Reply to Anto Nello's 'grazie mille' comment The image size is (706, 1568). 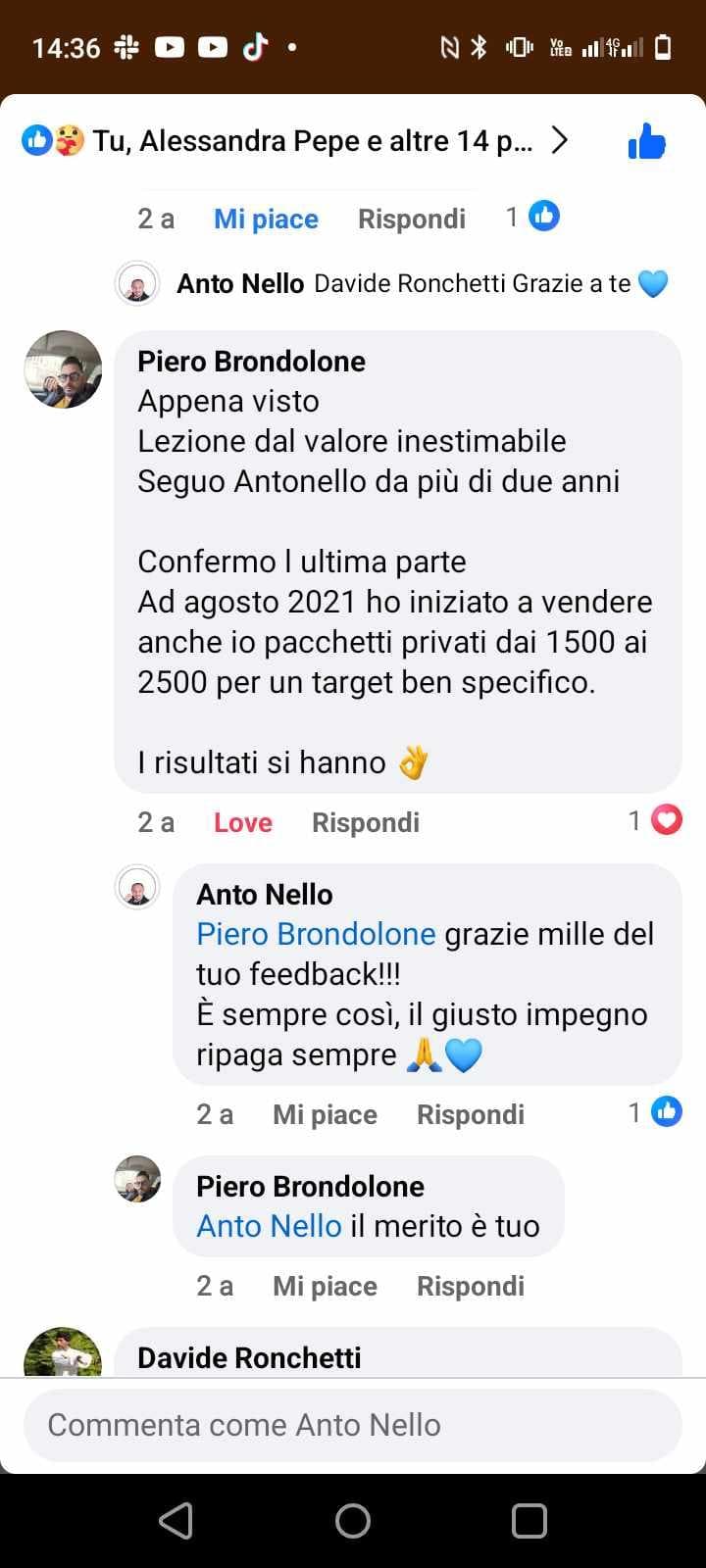(470, 1114)
